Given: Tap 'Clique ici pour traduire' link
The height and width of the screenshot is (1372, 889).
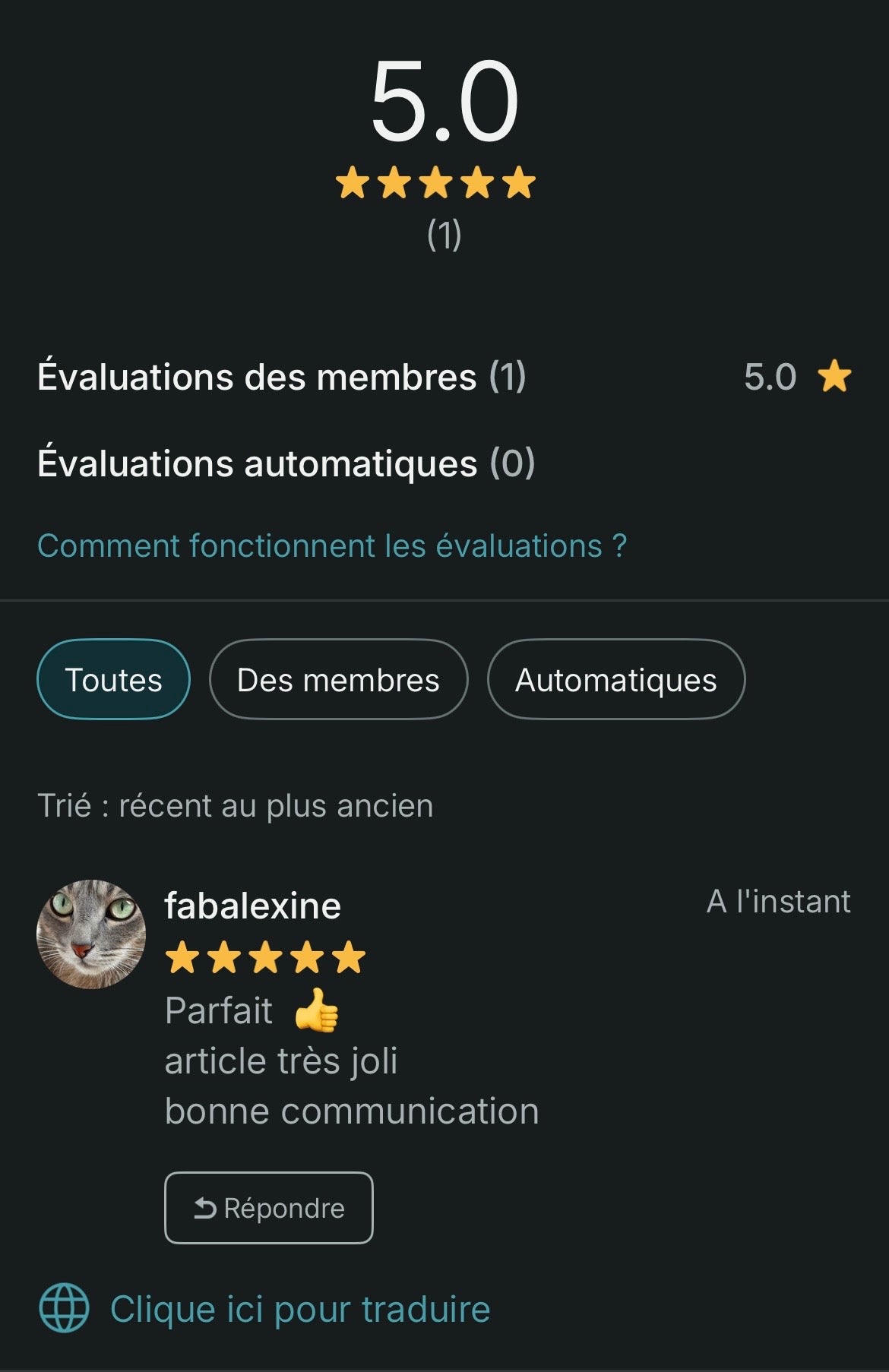Looking at the screenshot, I should pos(299,1309).
